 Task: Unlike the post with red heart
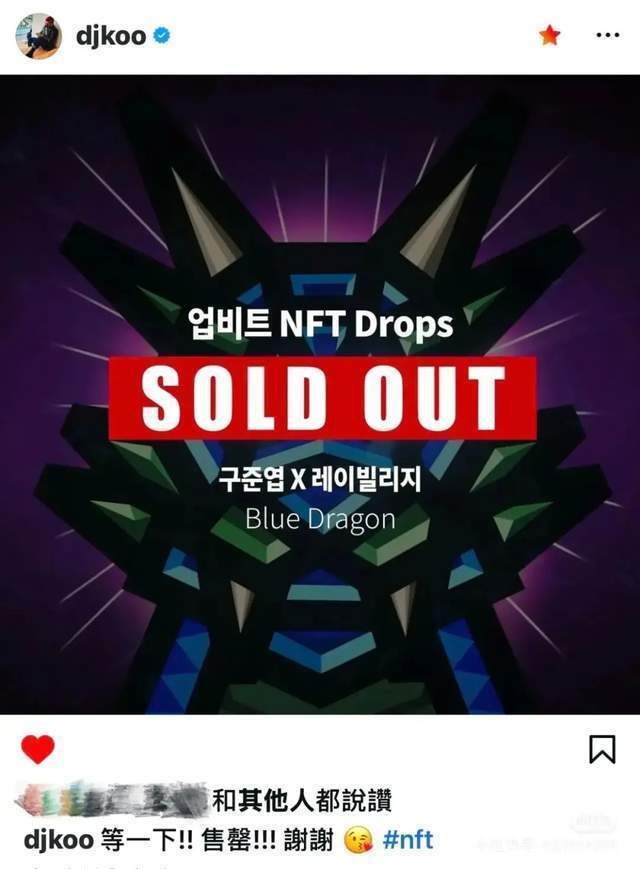38,749
